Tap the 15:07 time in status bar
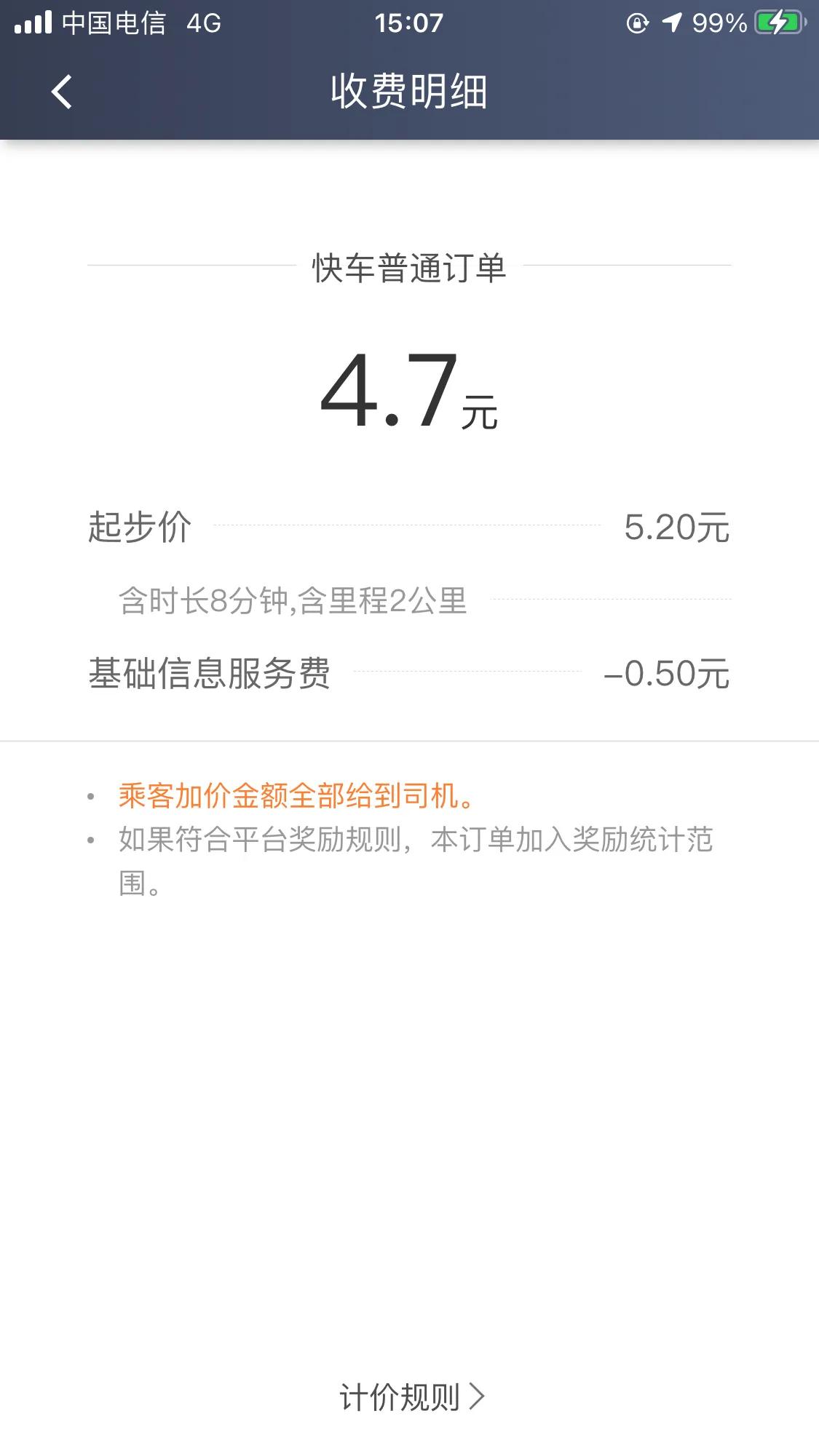The image size is (819, 1456). pos(409,22)
